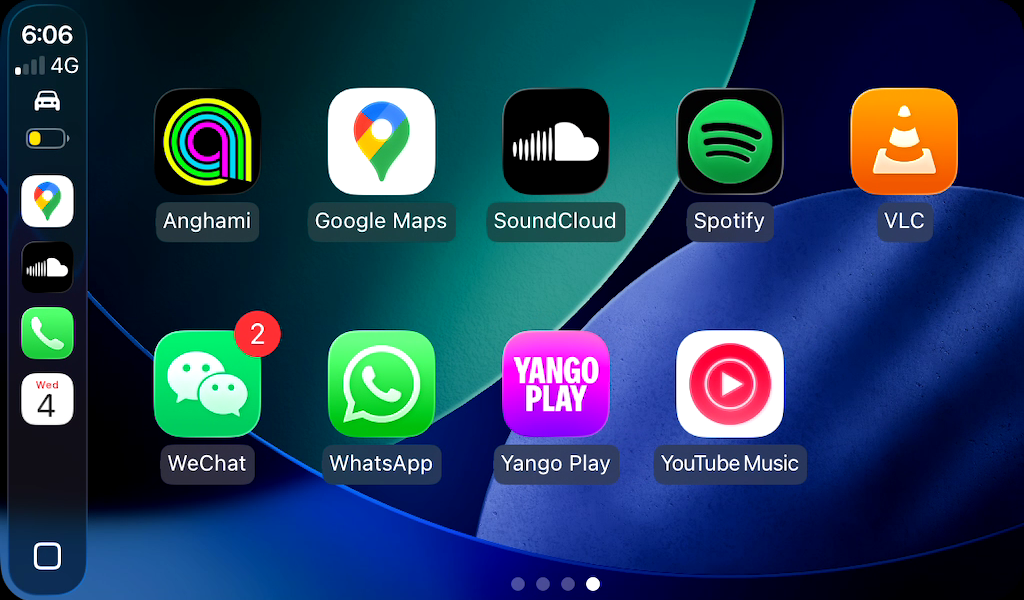
Task: Open SoundCloud from the sidebar dock
Action: (47, 267)
